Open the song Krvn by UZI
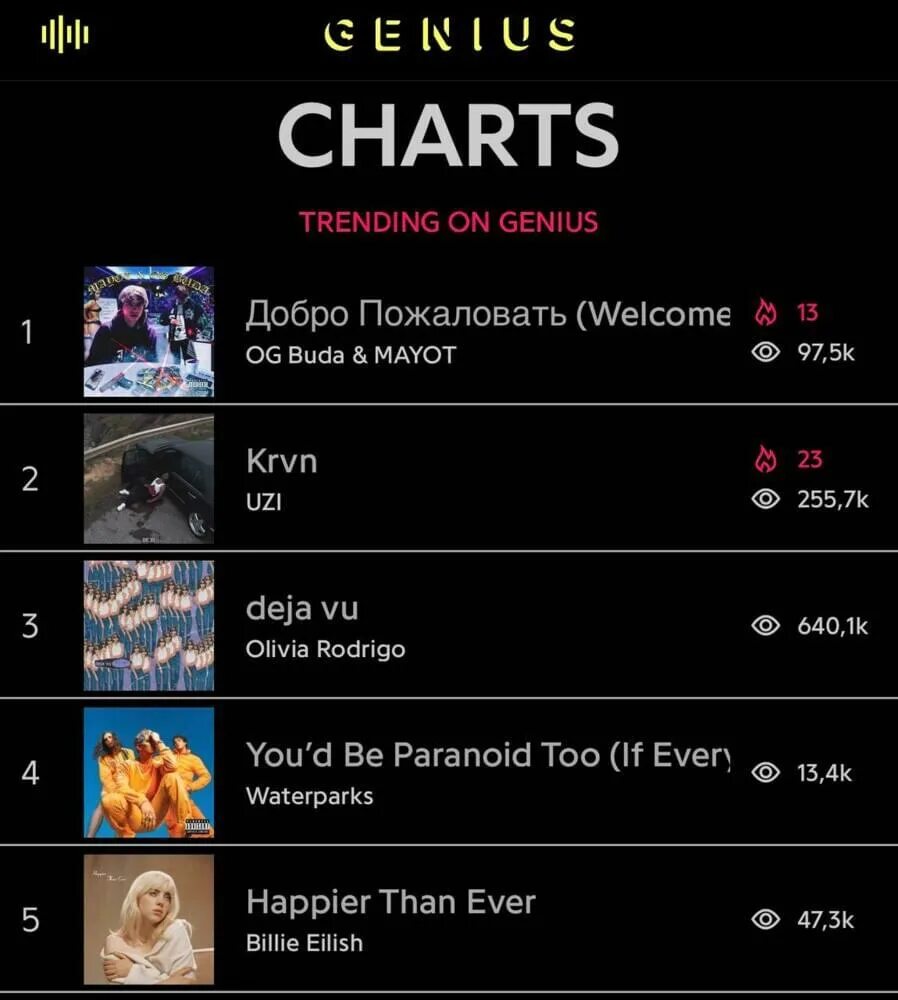Viewport: 898px width, 1000px height. (282, 462)
